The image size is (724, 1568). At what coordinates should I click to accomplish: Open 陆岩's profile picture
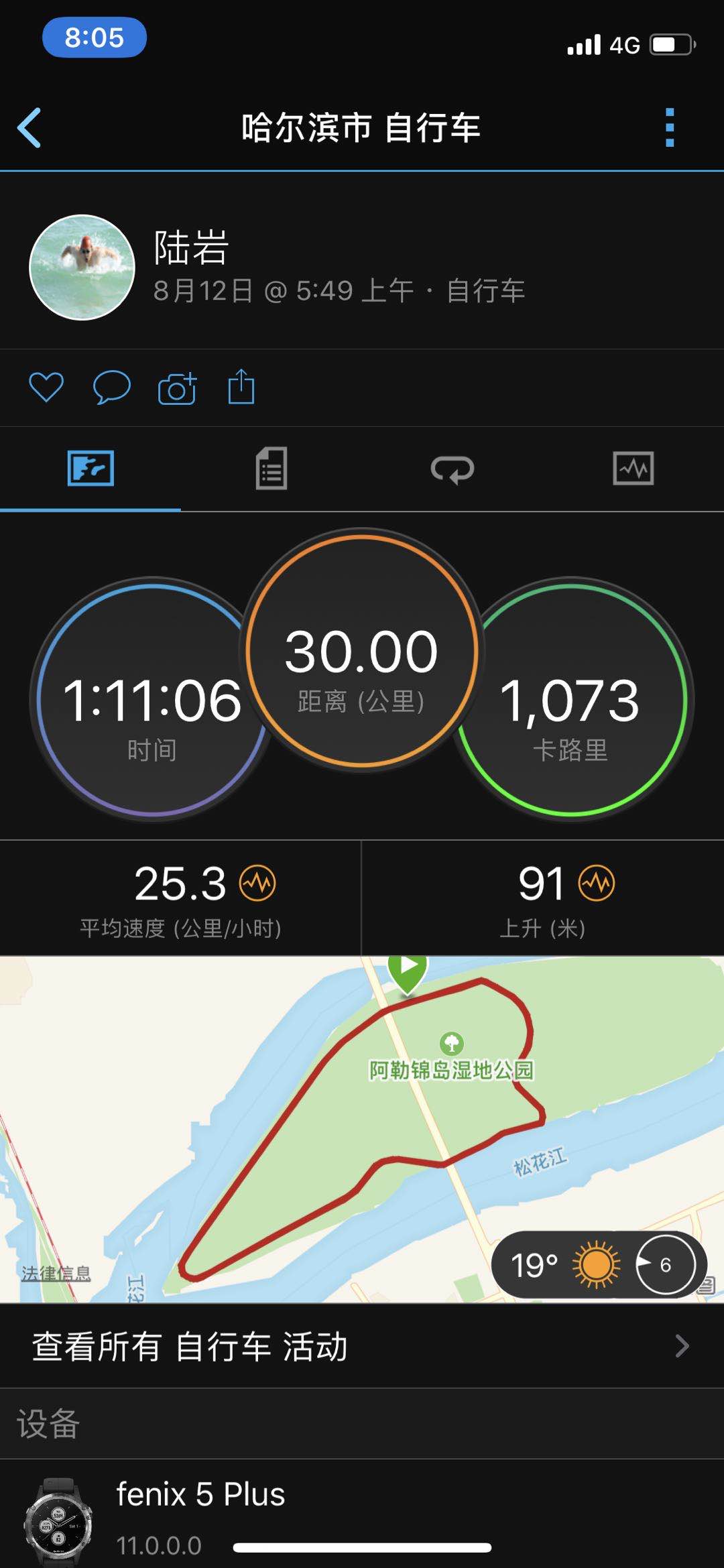tap(82, 267)
